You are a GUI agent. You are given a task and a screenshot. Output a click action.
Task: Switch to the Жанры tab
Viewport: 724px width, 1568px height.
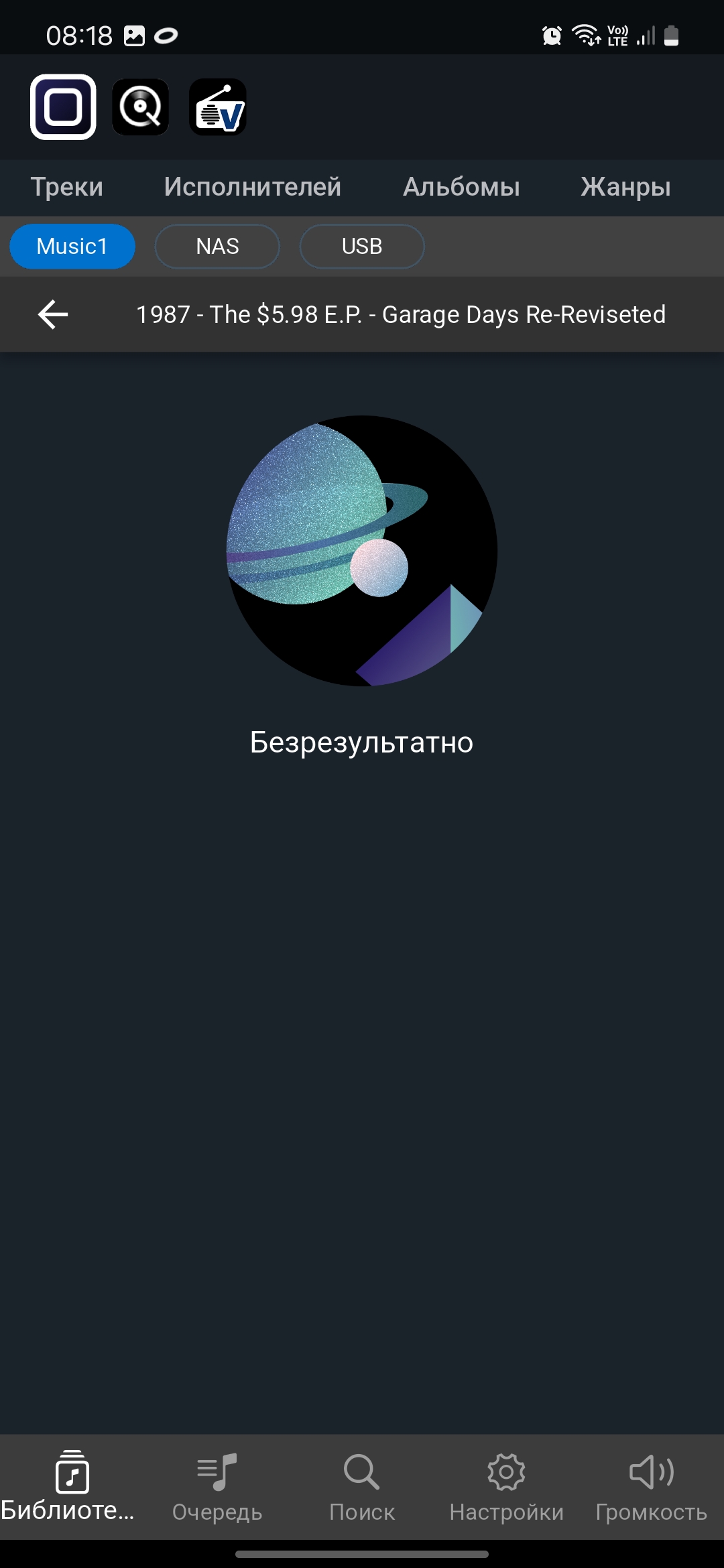pyautogui.click(x=625, y=187)
